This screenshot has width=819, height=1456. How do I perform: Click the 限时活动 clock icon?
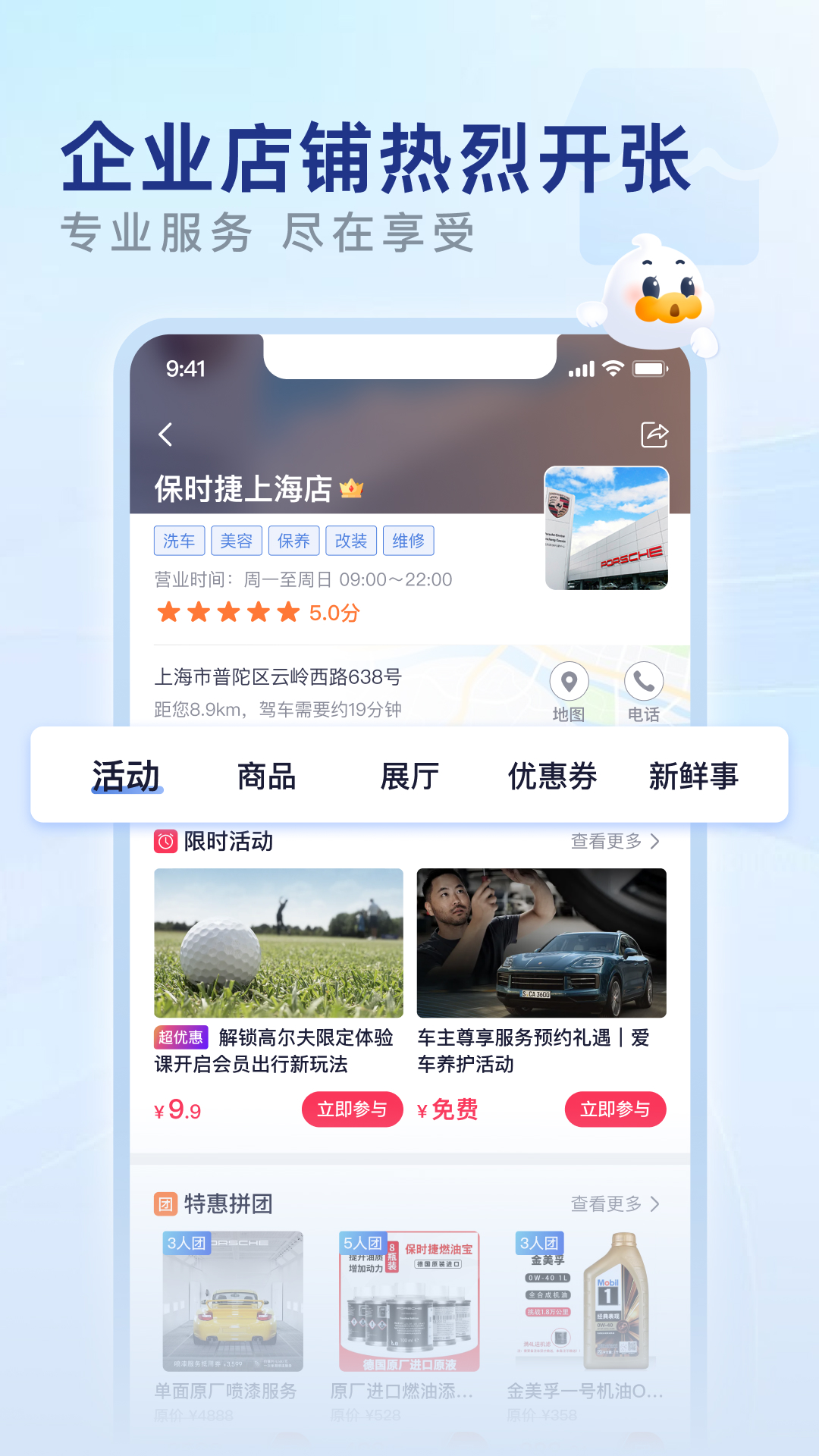[x=164, y=839]
